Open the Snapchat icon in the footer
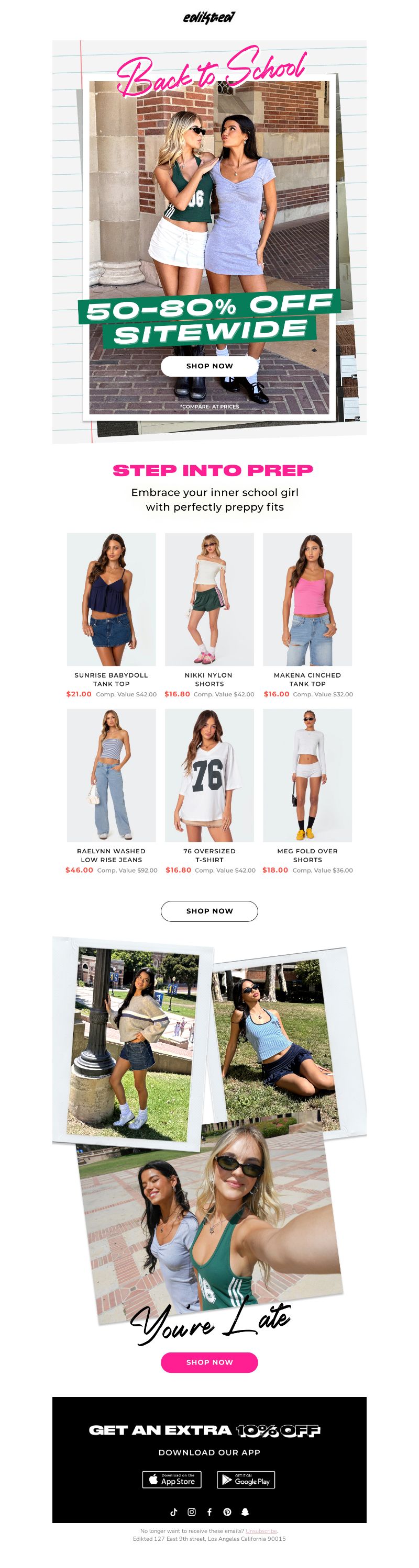419x1568 pixels. [245, 1512]
